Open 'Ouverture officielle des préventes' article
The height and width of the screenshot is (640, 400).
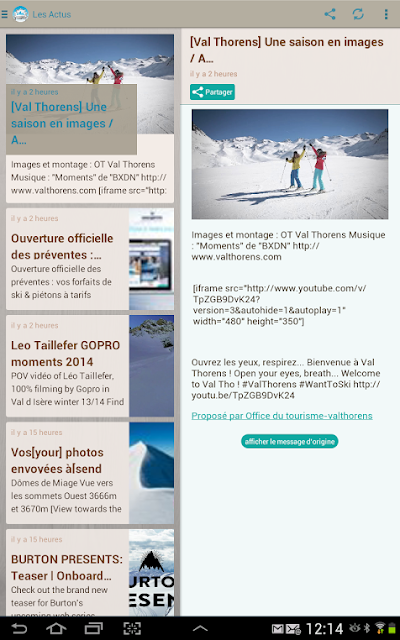(x=90, y=259)
